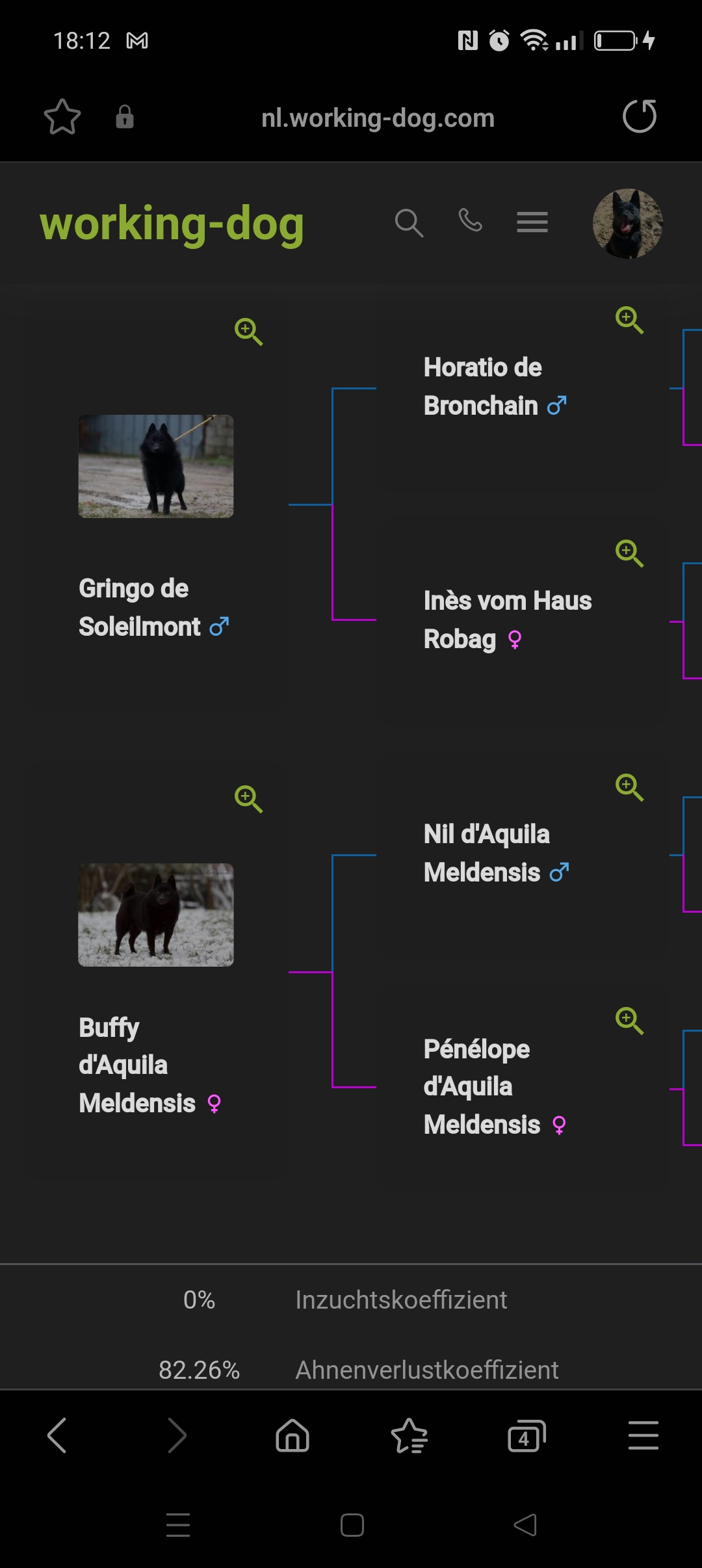Screen dimensions: 702x1568
Task: Open the hamburger menu in the header
Action: [532, 222]
